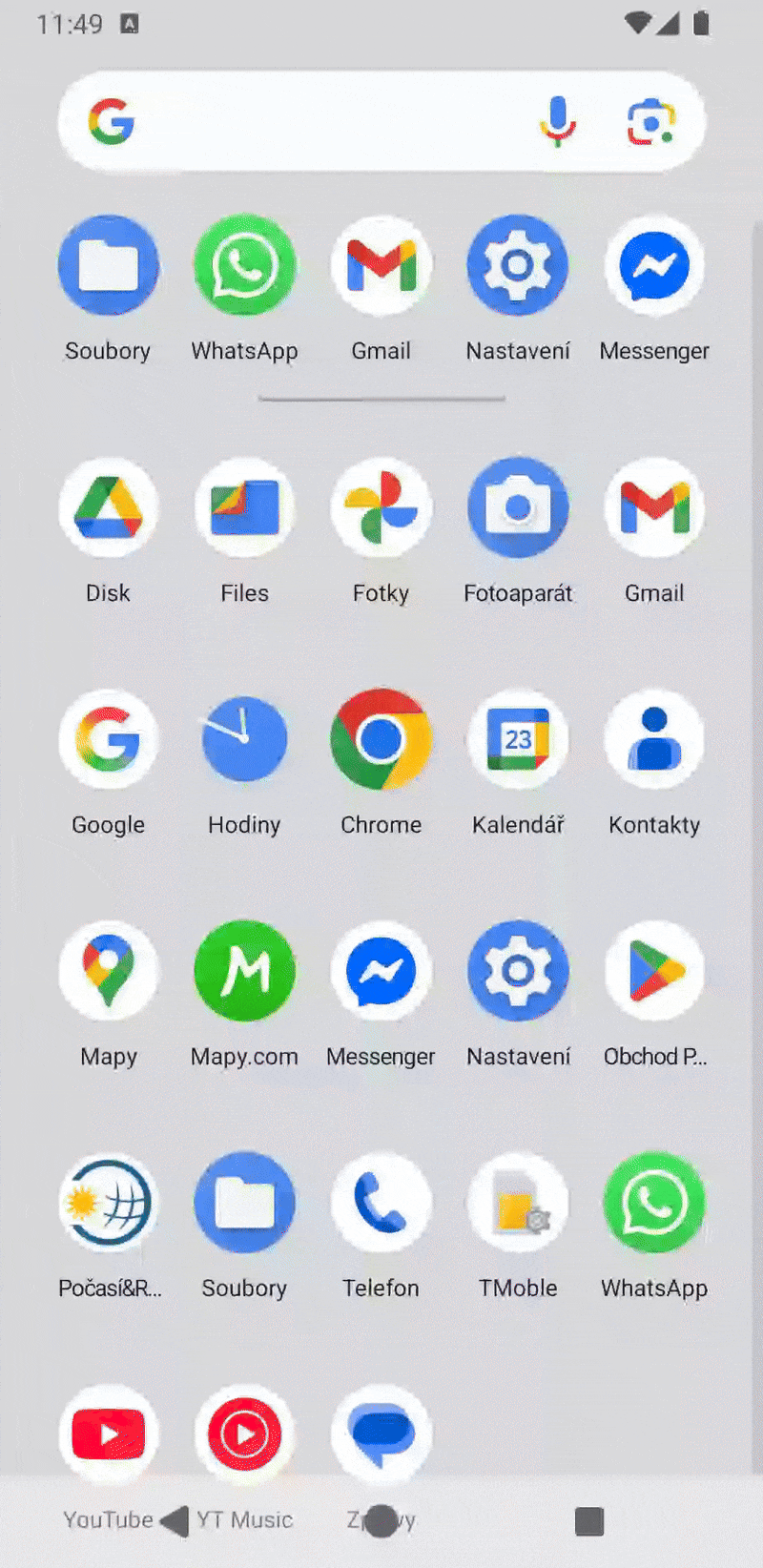This screenshot has width=763, height=1568.
Task: Open the Google app
Action: pos(109,740)
